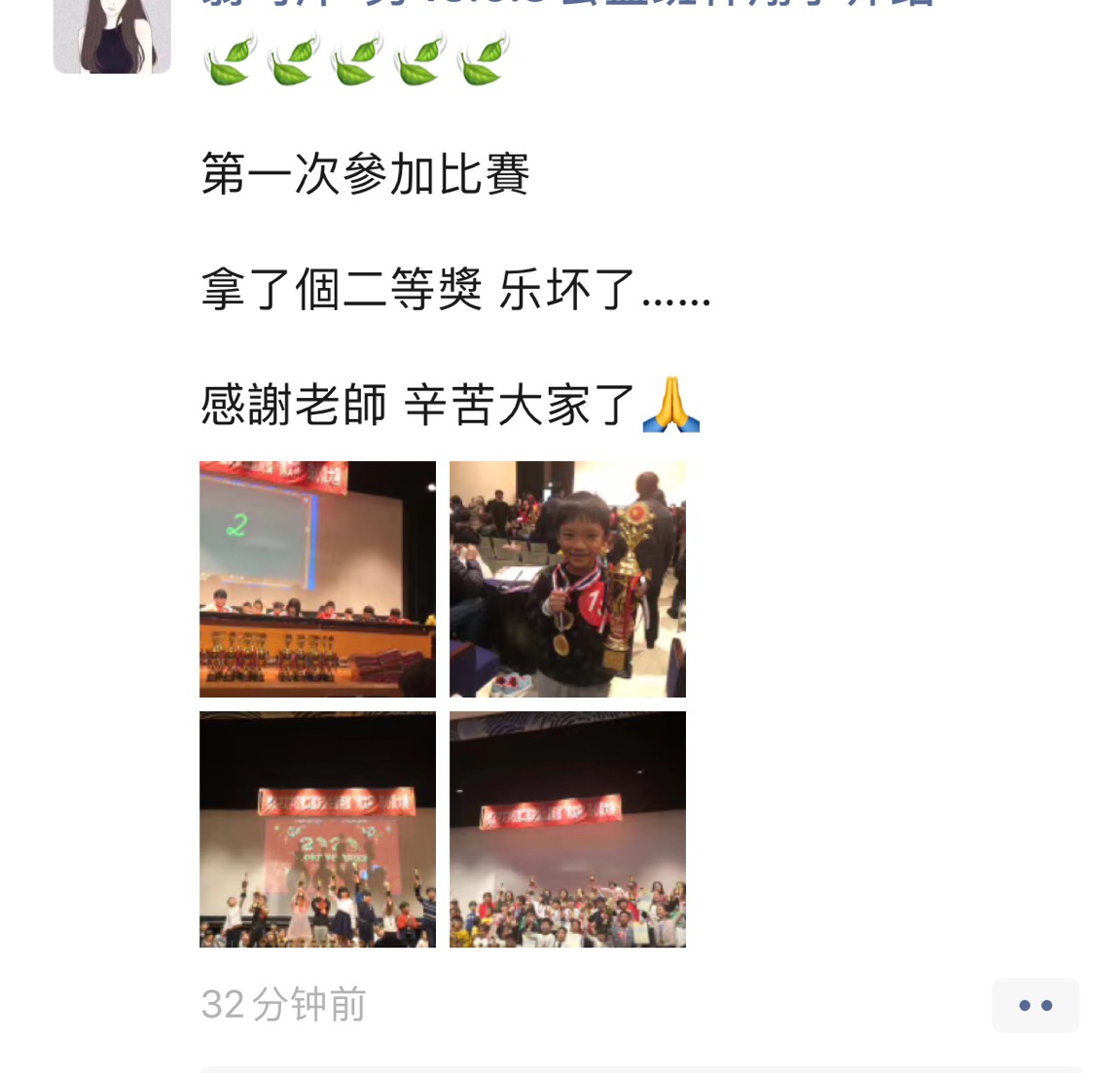Open the like and comment two-dot button
Screen dimensions: 1120x1073
click(x=1035, y=1005)
